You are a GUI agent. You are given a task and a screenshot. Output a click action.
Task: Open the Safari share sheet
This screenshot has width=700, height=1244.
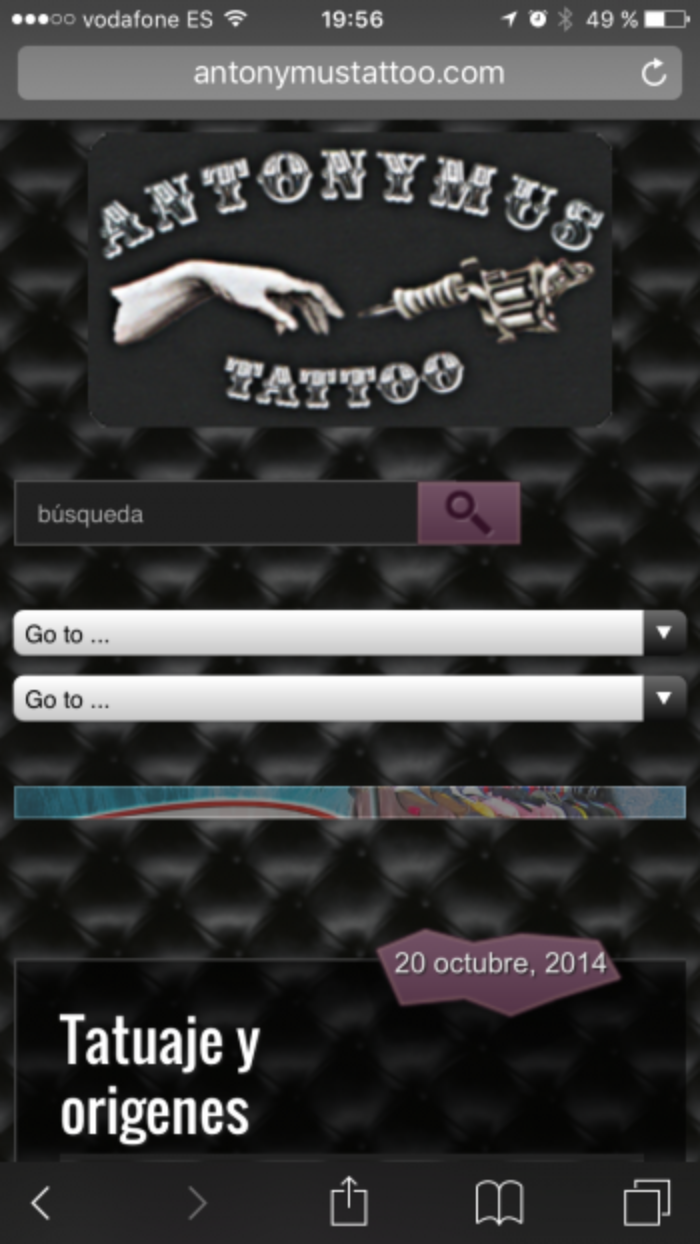pyautogui.click(x=348, y=1202)
